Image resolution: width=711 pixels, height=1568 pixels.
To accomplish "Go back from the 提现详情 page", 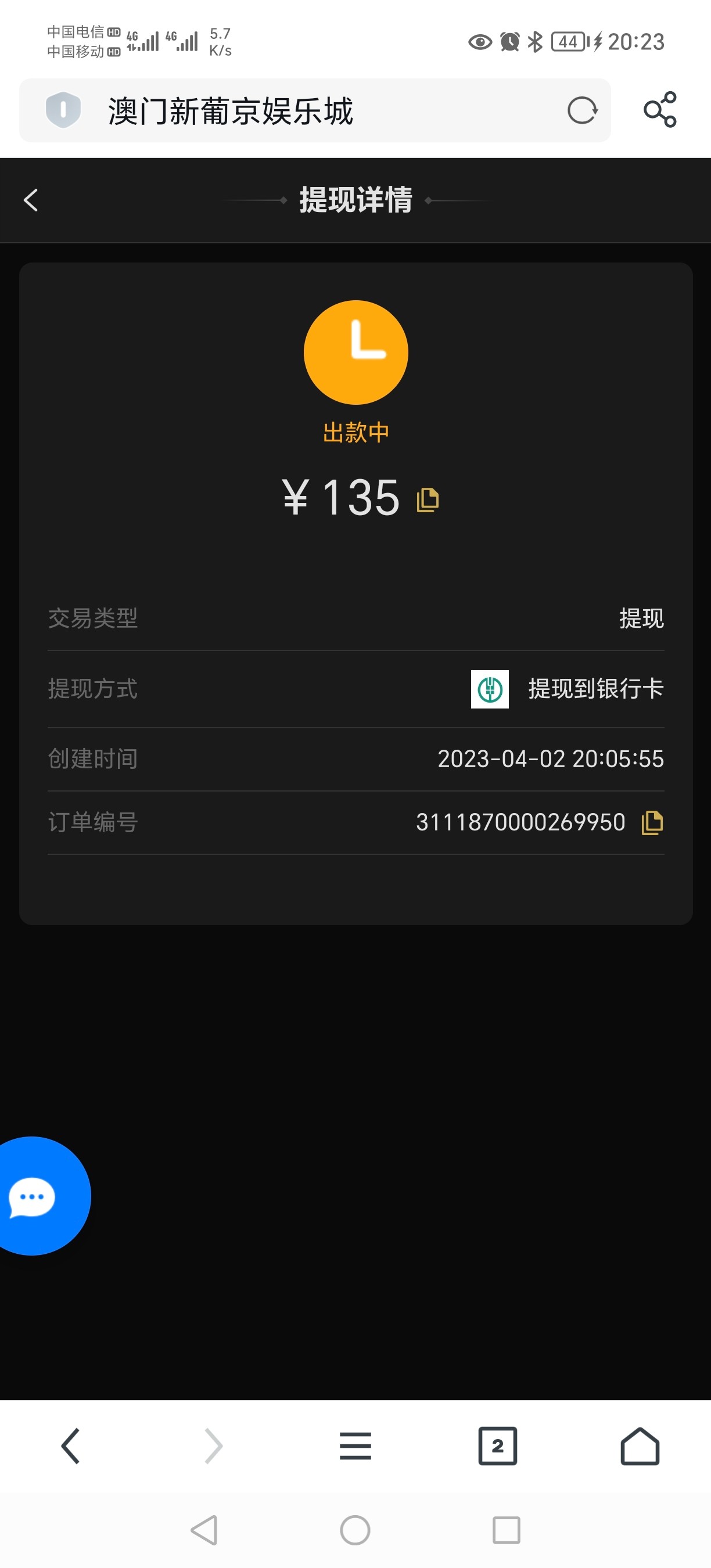I will pos(30,200).
